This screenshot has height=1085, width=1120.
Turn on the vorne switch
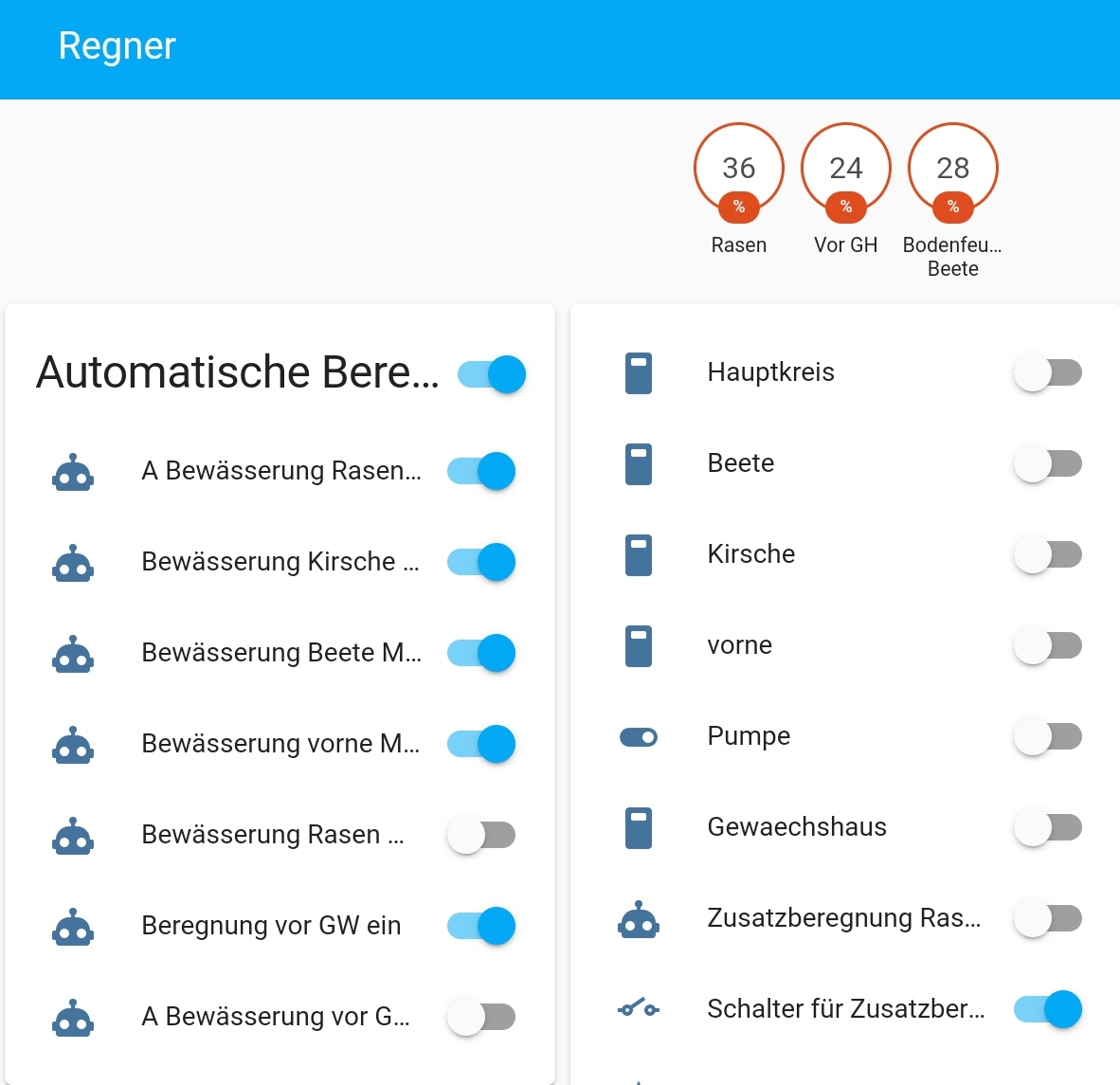1047,645
